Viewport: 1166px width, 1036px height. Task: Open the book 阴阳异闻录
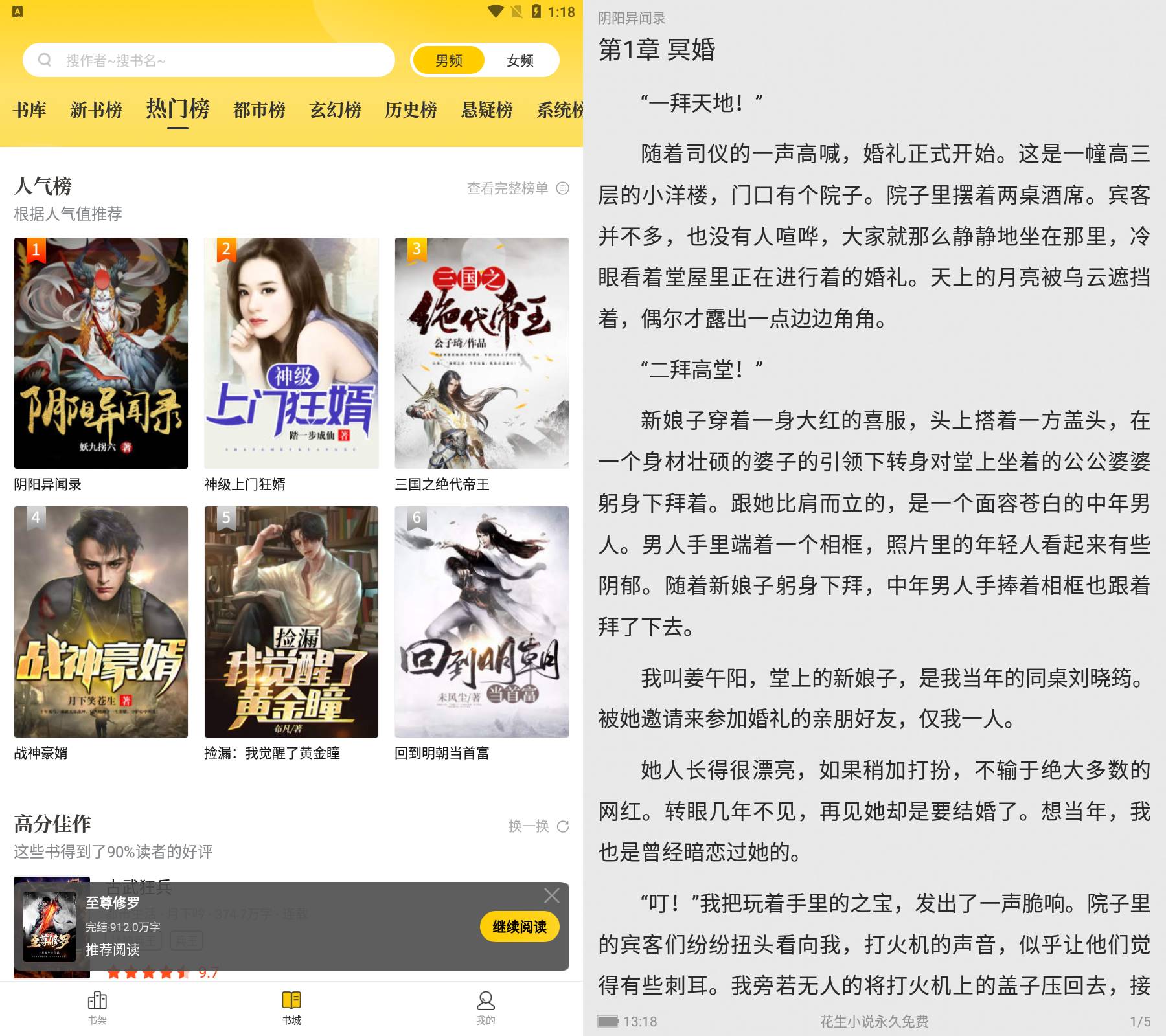tap(100, 353)
